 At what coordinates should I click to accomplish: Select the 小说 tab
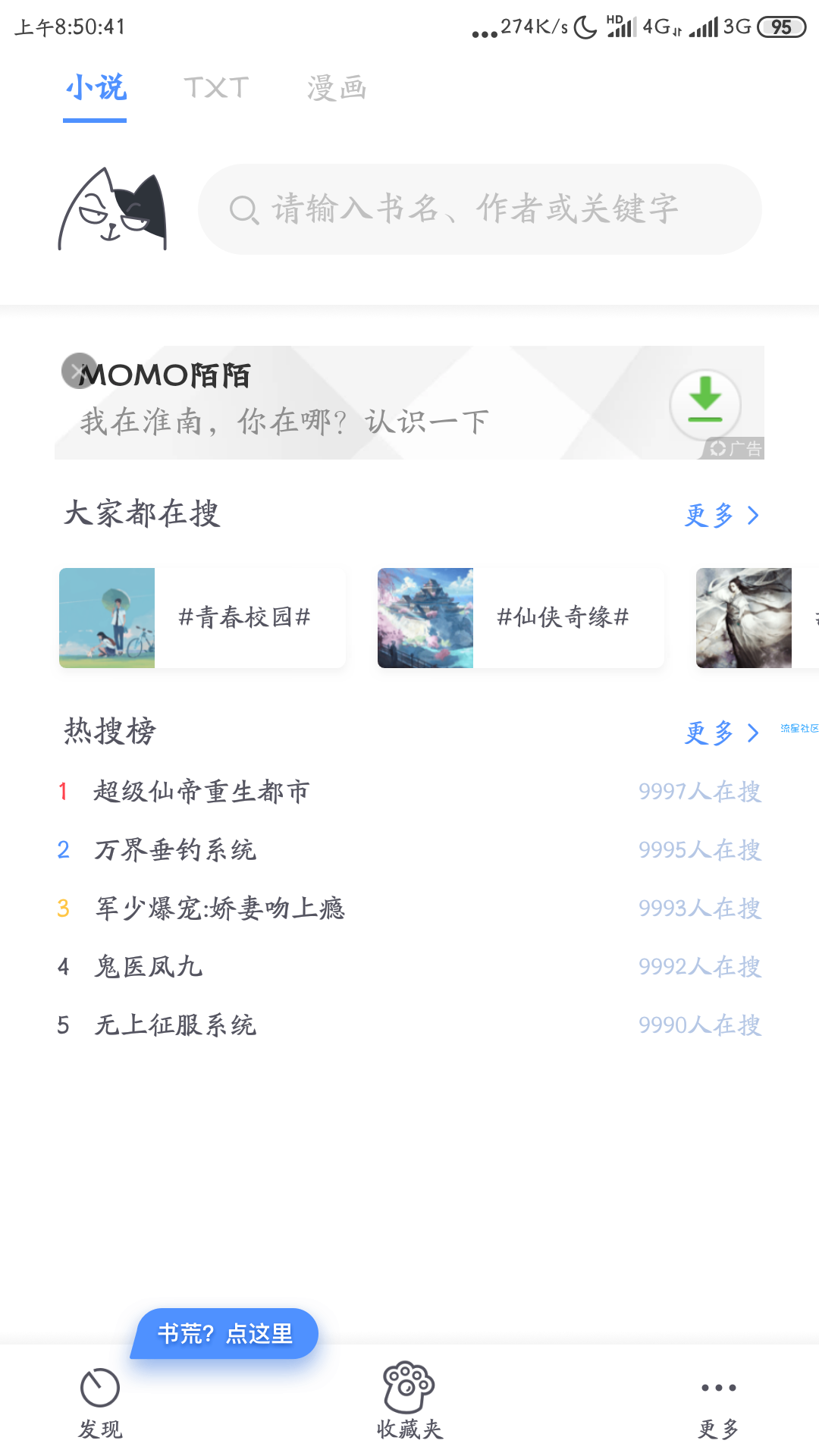point(95,88)
